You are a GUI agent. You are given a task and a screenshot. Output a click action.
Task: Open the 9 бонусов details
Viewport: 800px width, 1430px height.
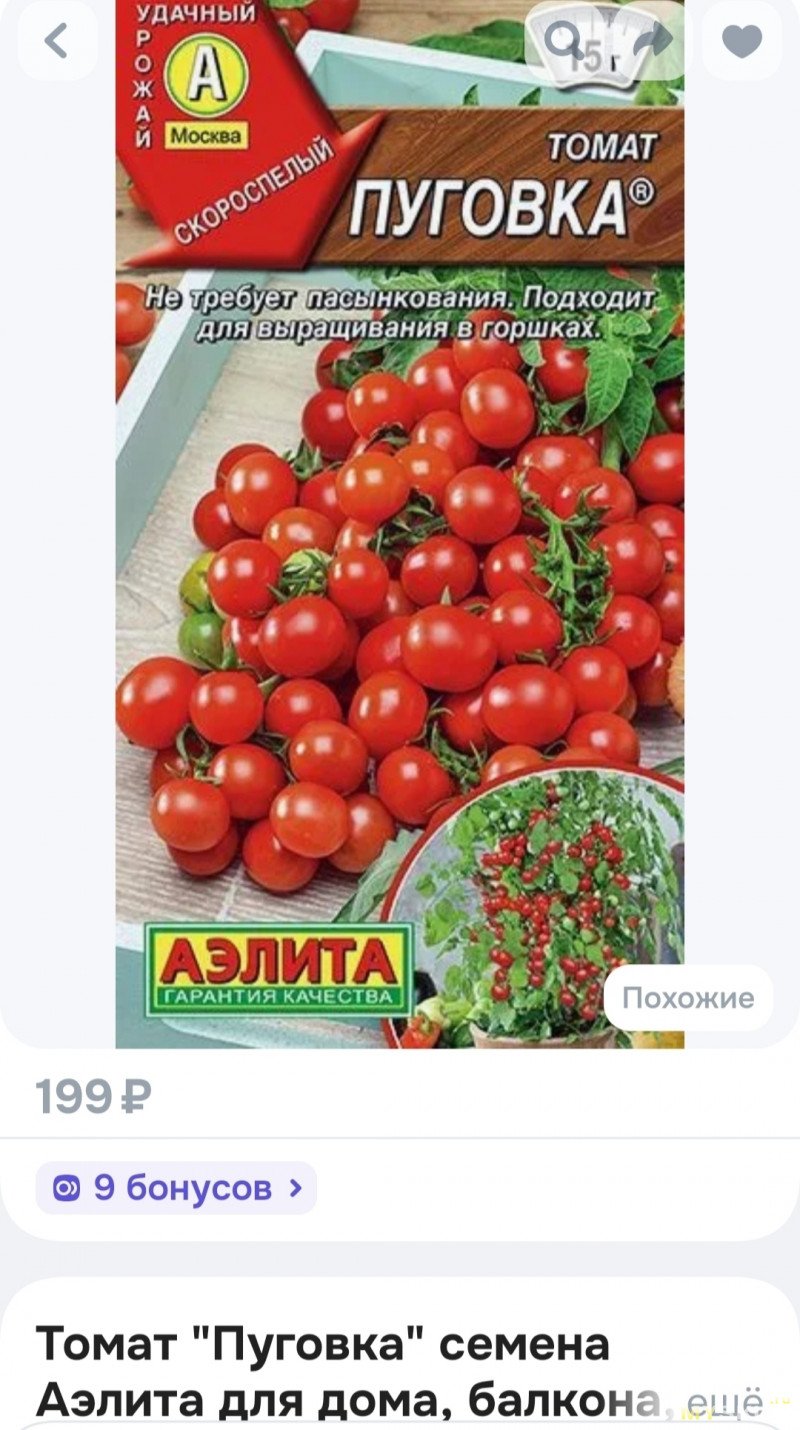(177, 1187)
